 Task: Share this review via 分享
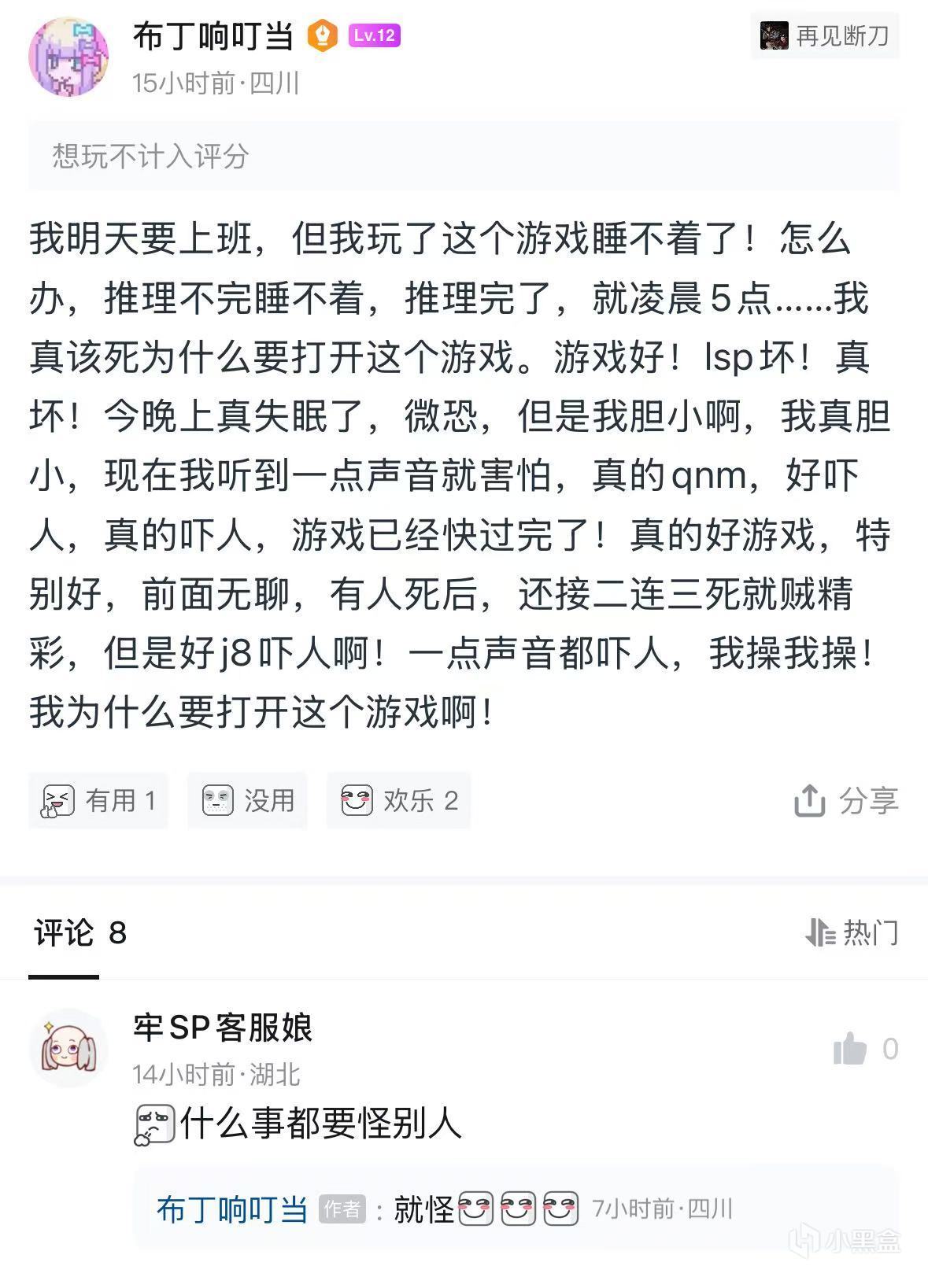846,800
